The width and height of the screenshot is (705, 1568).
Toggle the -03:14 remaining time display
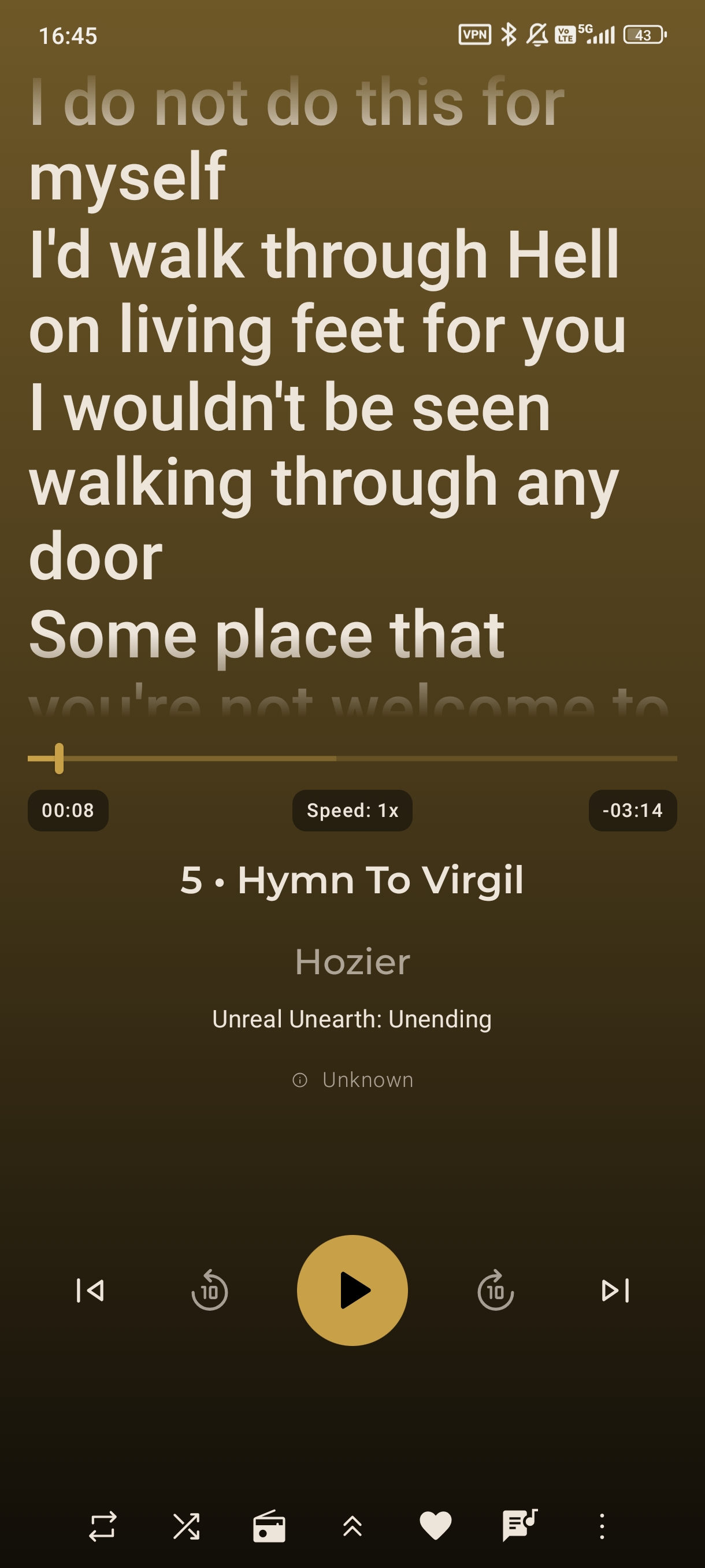632,810
